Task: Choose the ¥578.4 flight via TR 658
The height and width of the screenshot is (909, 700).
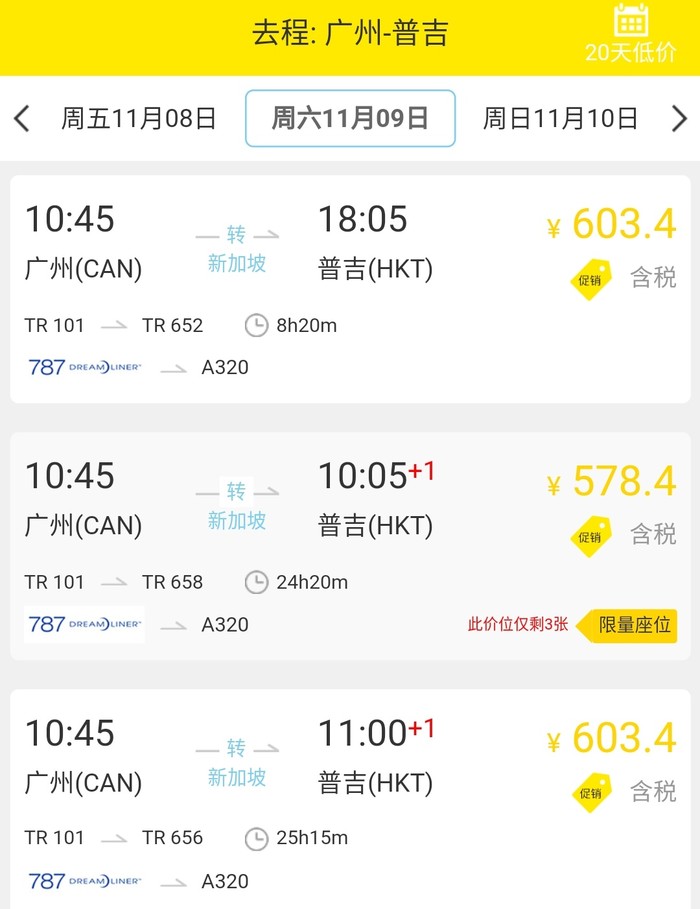Action: click(350, 546)
